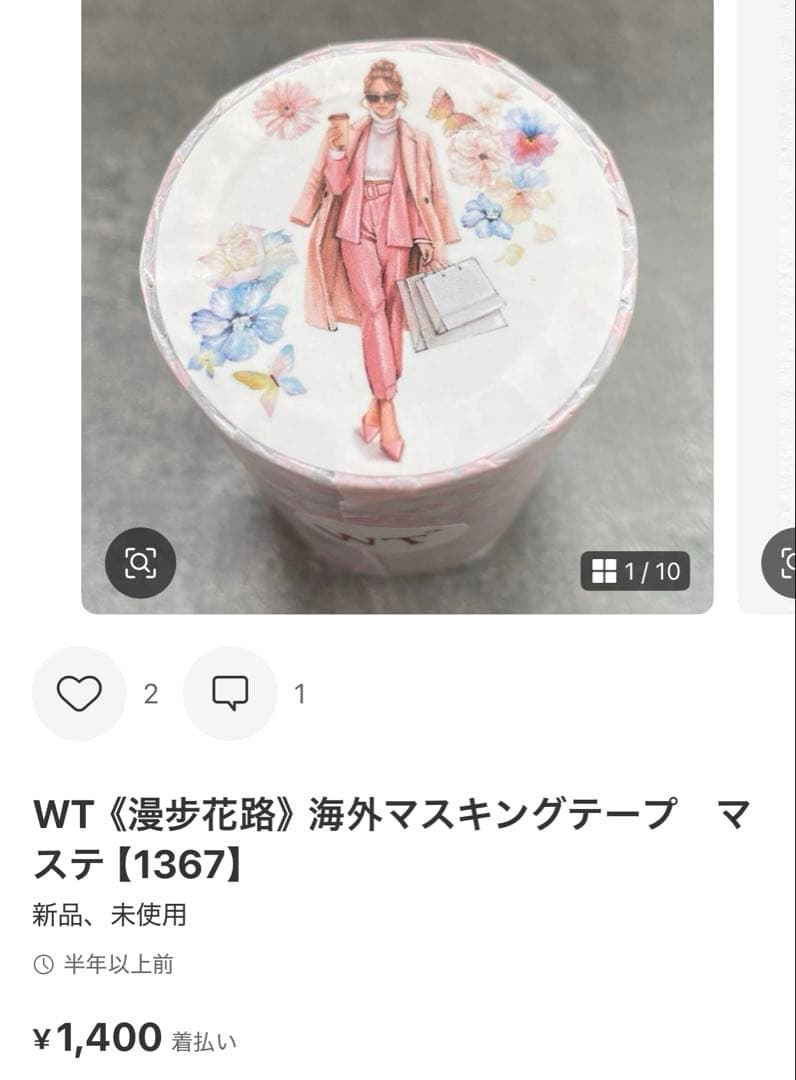This screenshot has width=796, height=1080.
Task: Tap the clock icon before "半年以上前"
Action: [x=41, y=963]
